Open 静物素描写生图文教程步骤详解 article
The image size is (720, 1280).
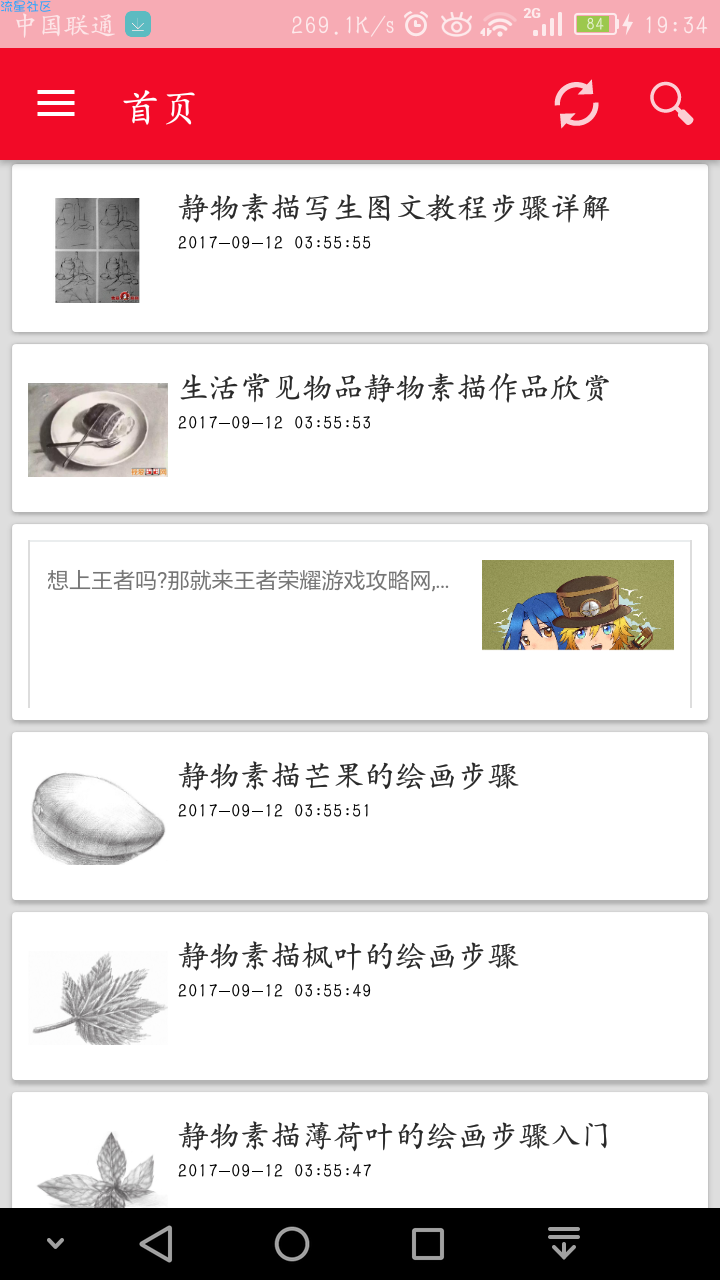[x=360, y=248]
